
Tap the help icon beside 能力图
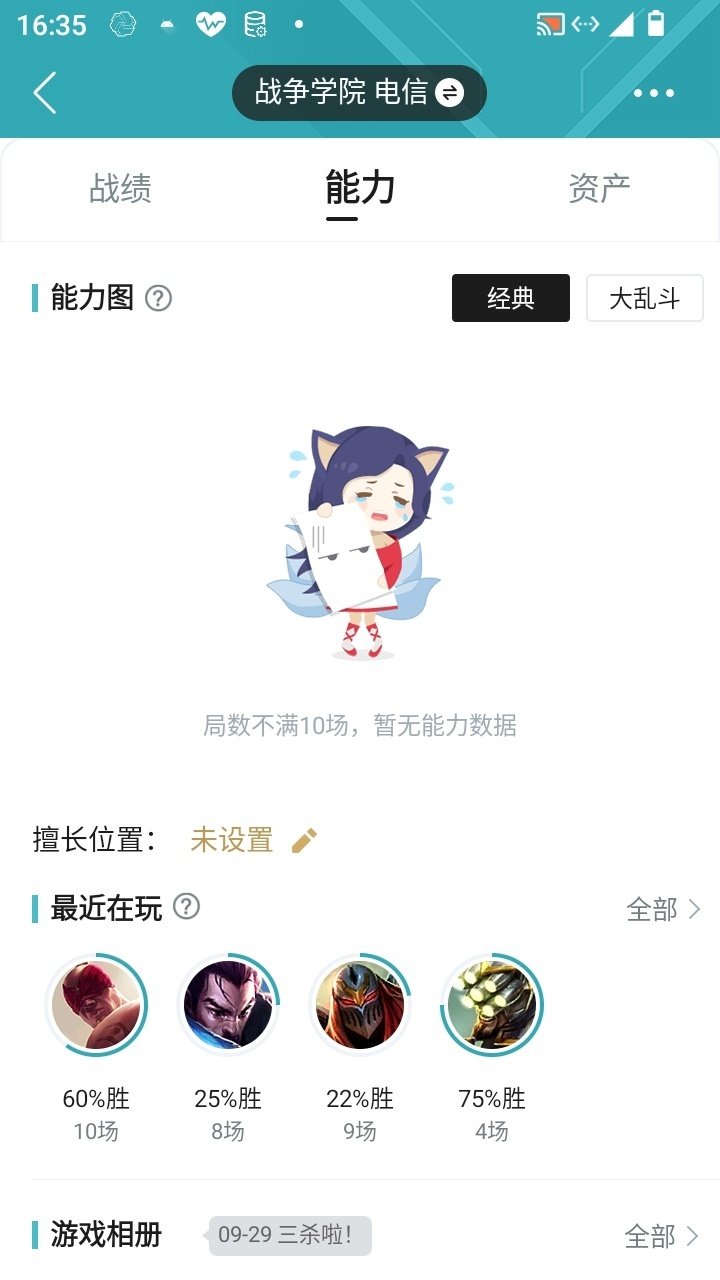tap(158, 297)
